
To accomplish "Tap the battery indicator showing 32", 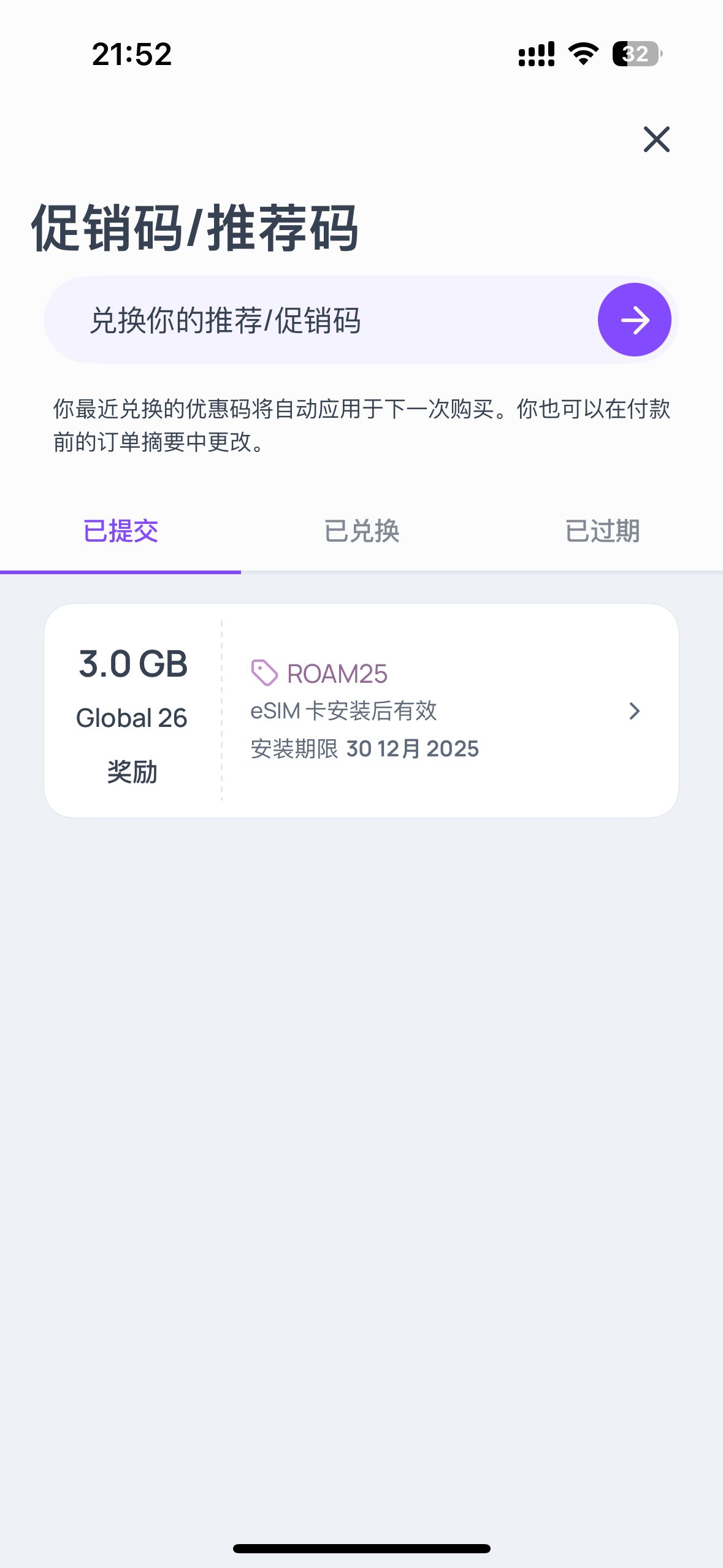I will tap(637, 55).
